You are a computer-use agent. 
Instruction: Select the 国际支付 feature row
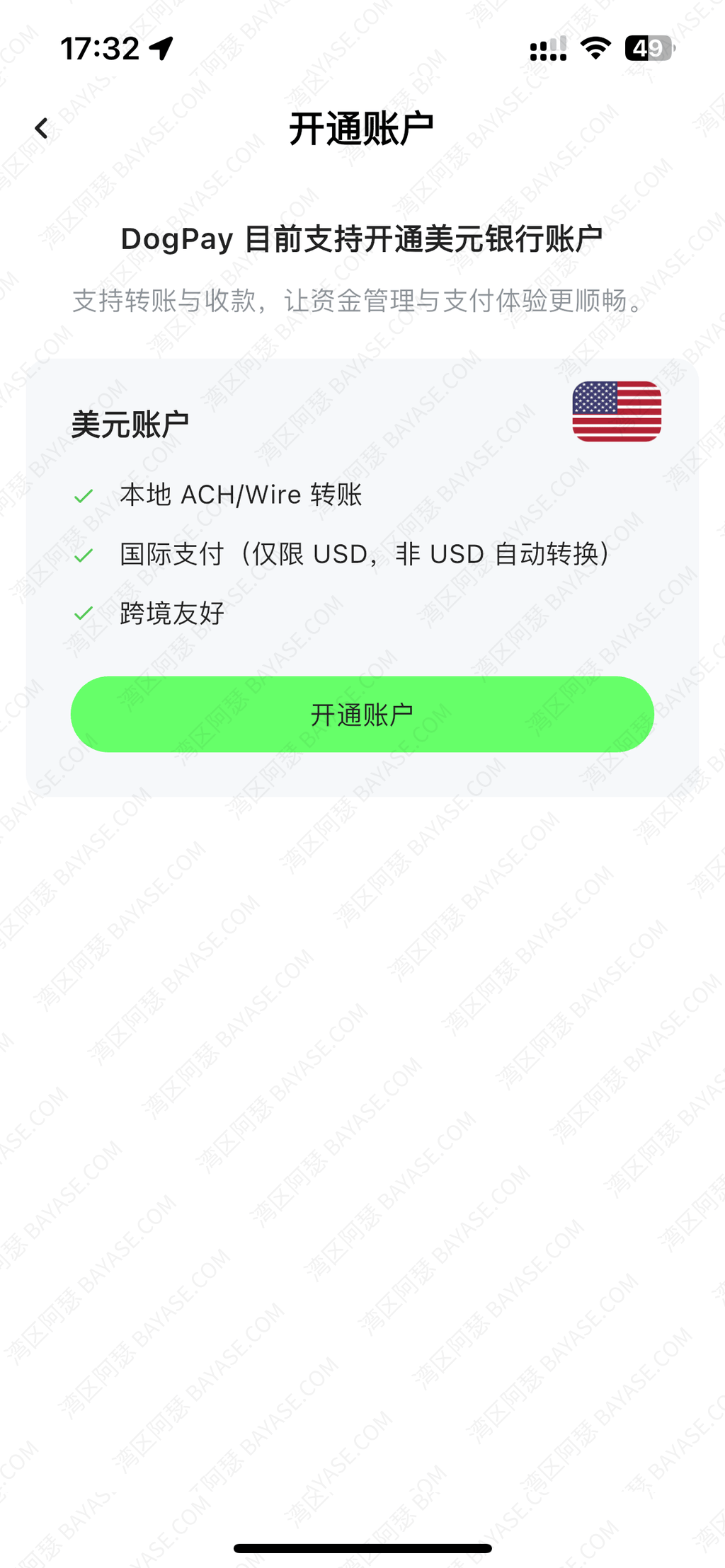pyautogui.click(x=362, y=554)
